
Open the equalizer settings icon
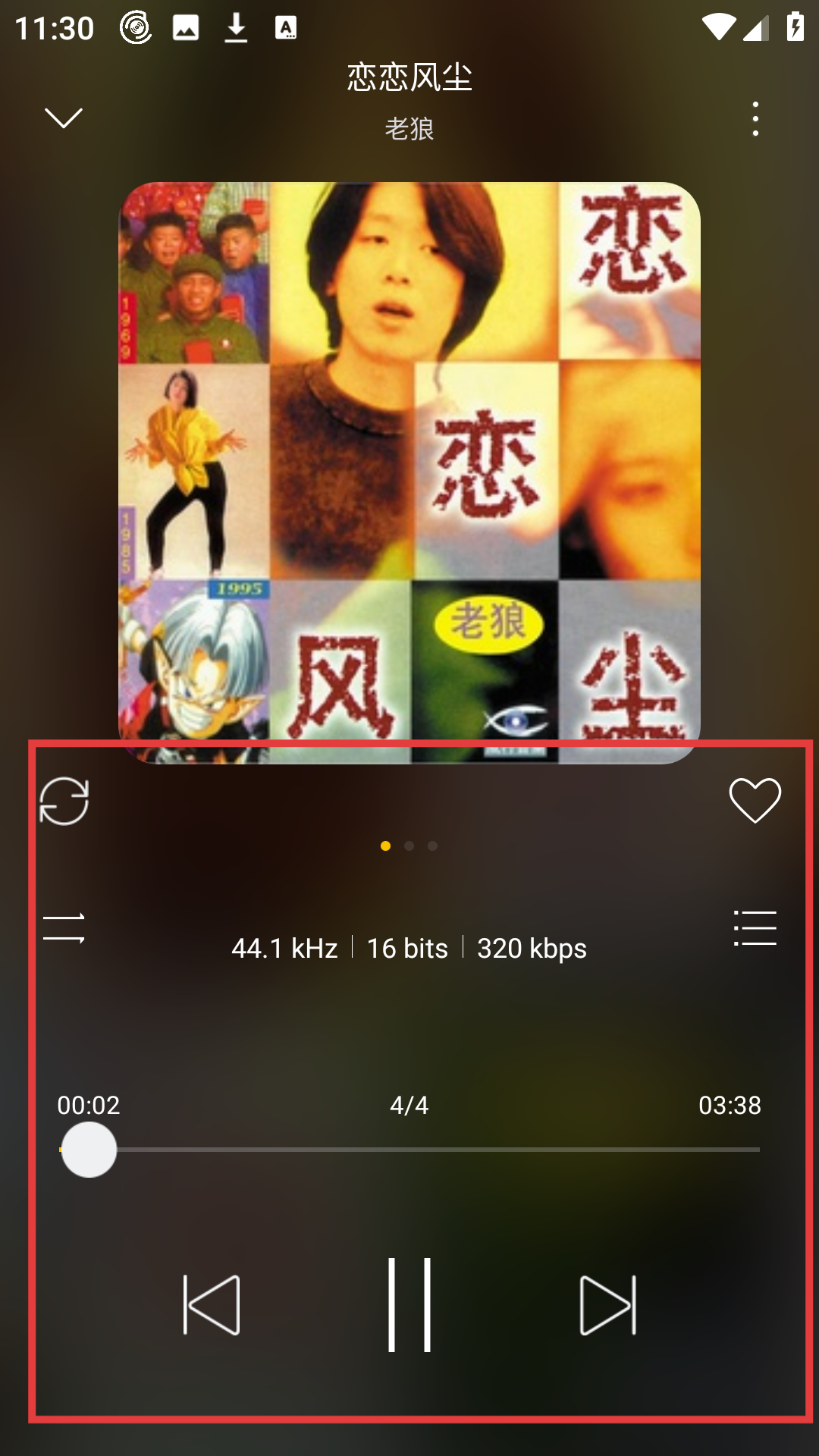pos(64,928)
